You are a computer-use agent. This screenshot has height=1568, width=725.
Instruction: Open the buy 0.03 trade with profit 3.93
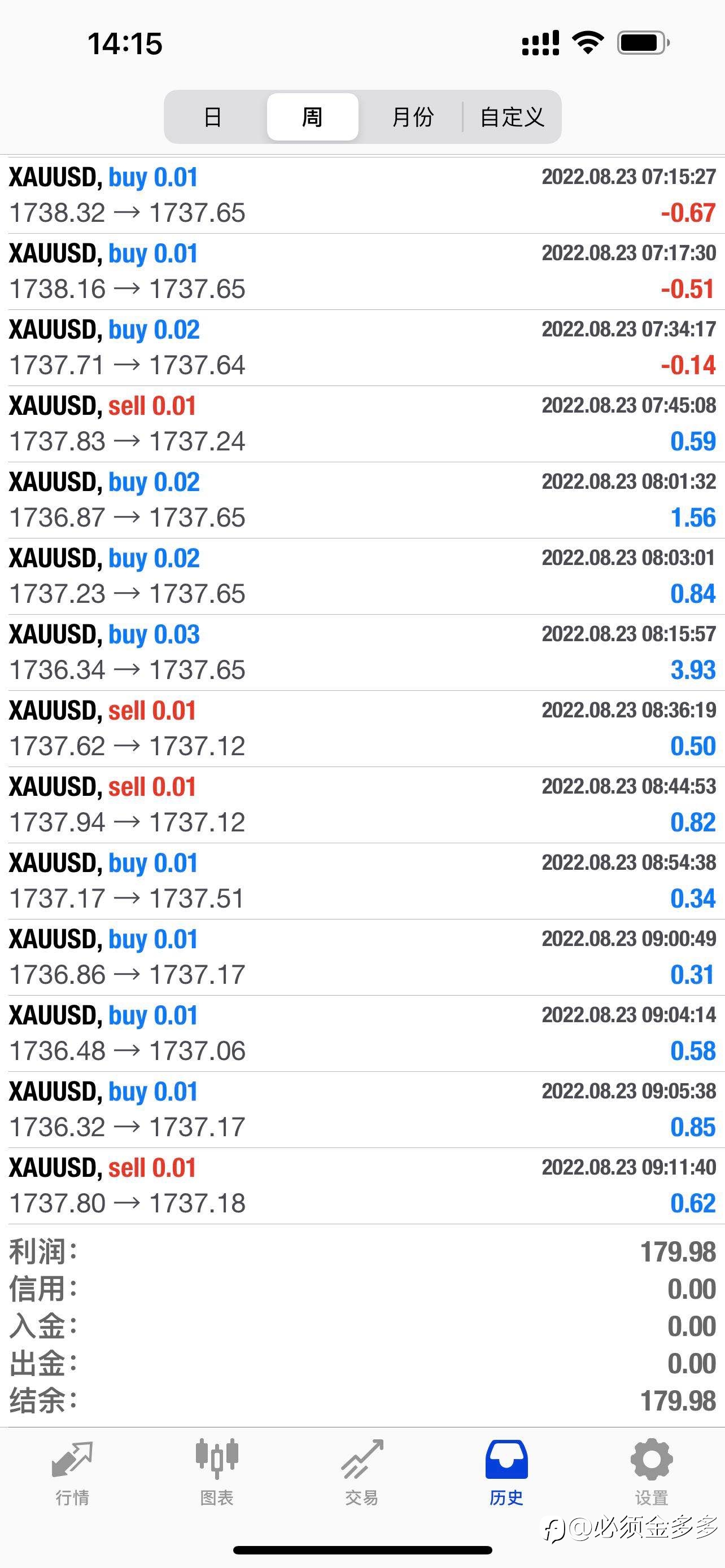(362, 652)
